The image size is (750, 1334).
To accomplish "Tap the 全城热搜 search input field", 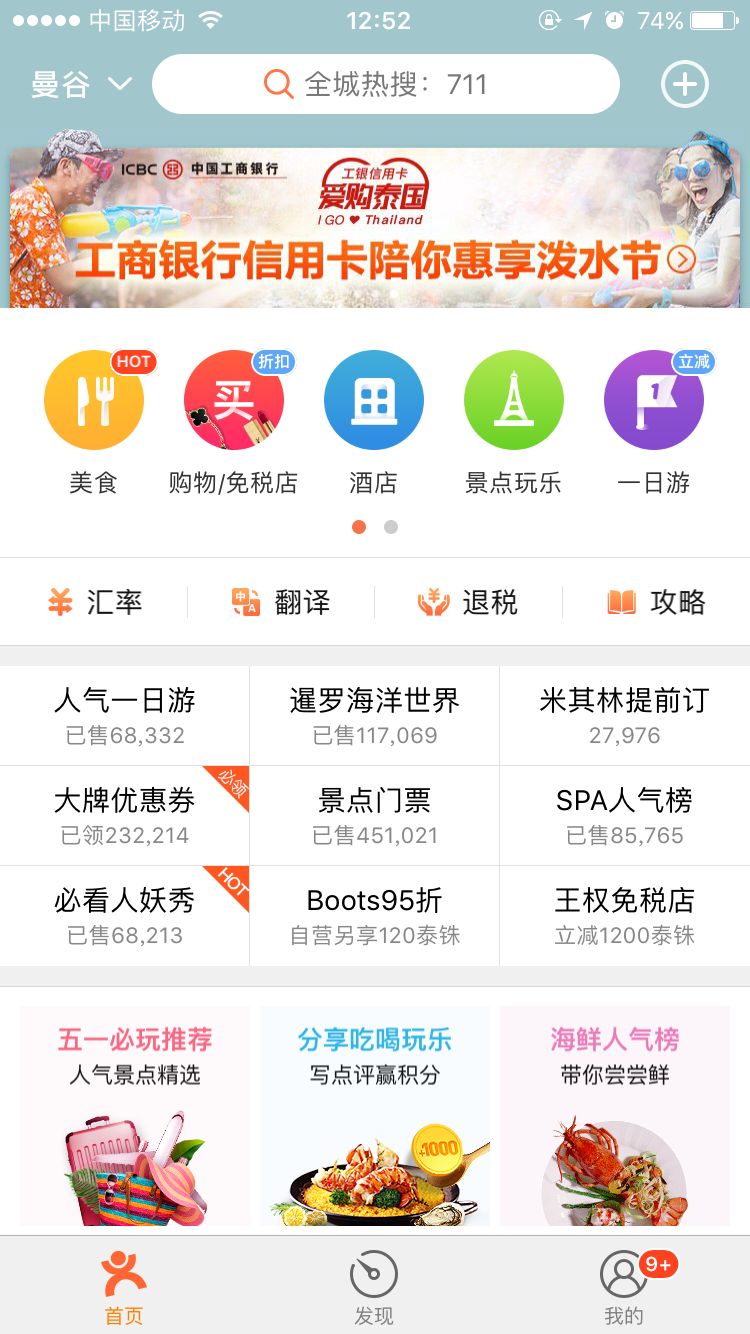I will [x=385, y=84].
